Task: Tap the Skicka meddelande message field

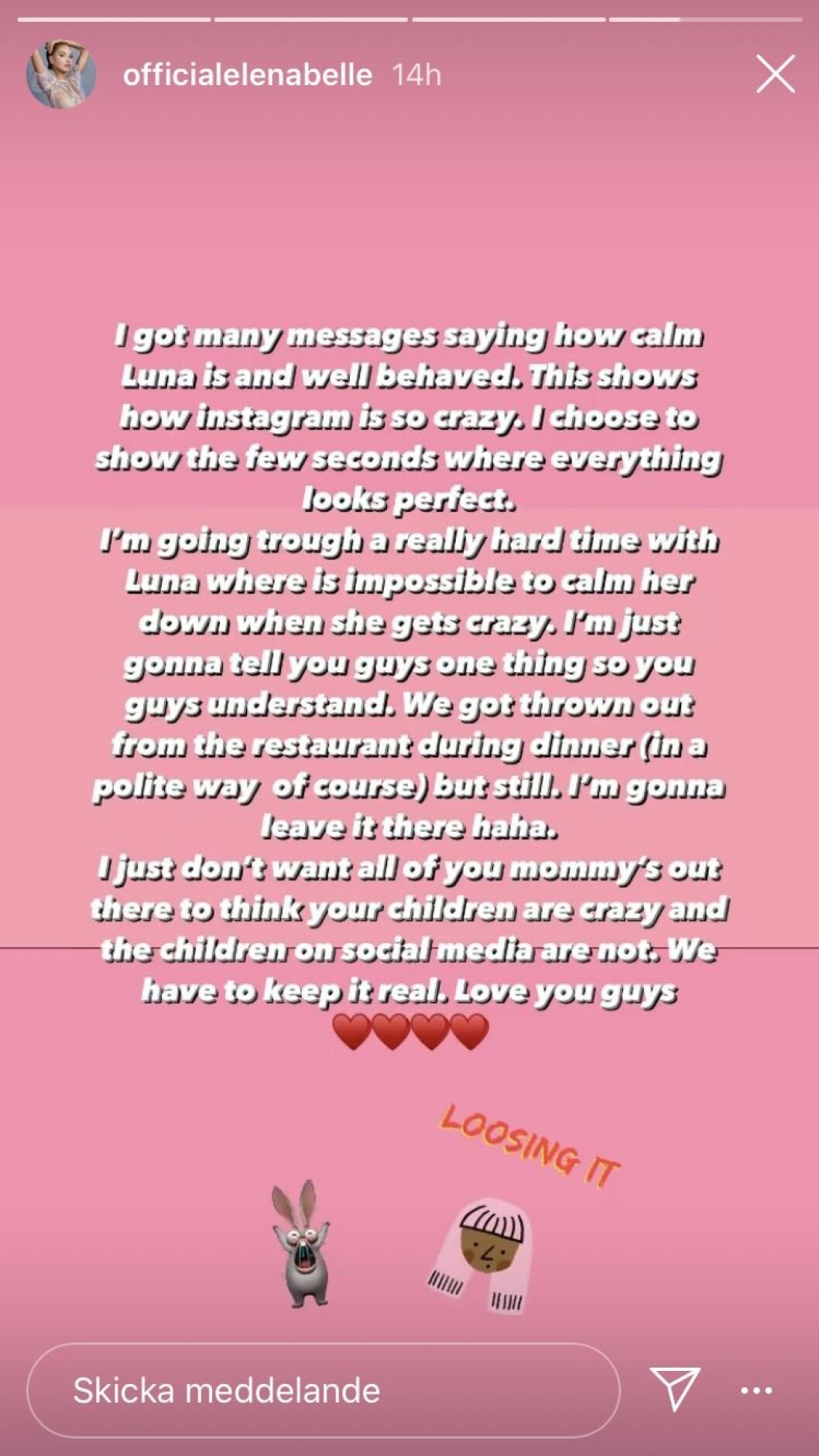Action: click(323, 1390)
